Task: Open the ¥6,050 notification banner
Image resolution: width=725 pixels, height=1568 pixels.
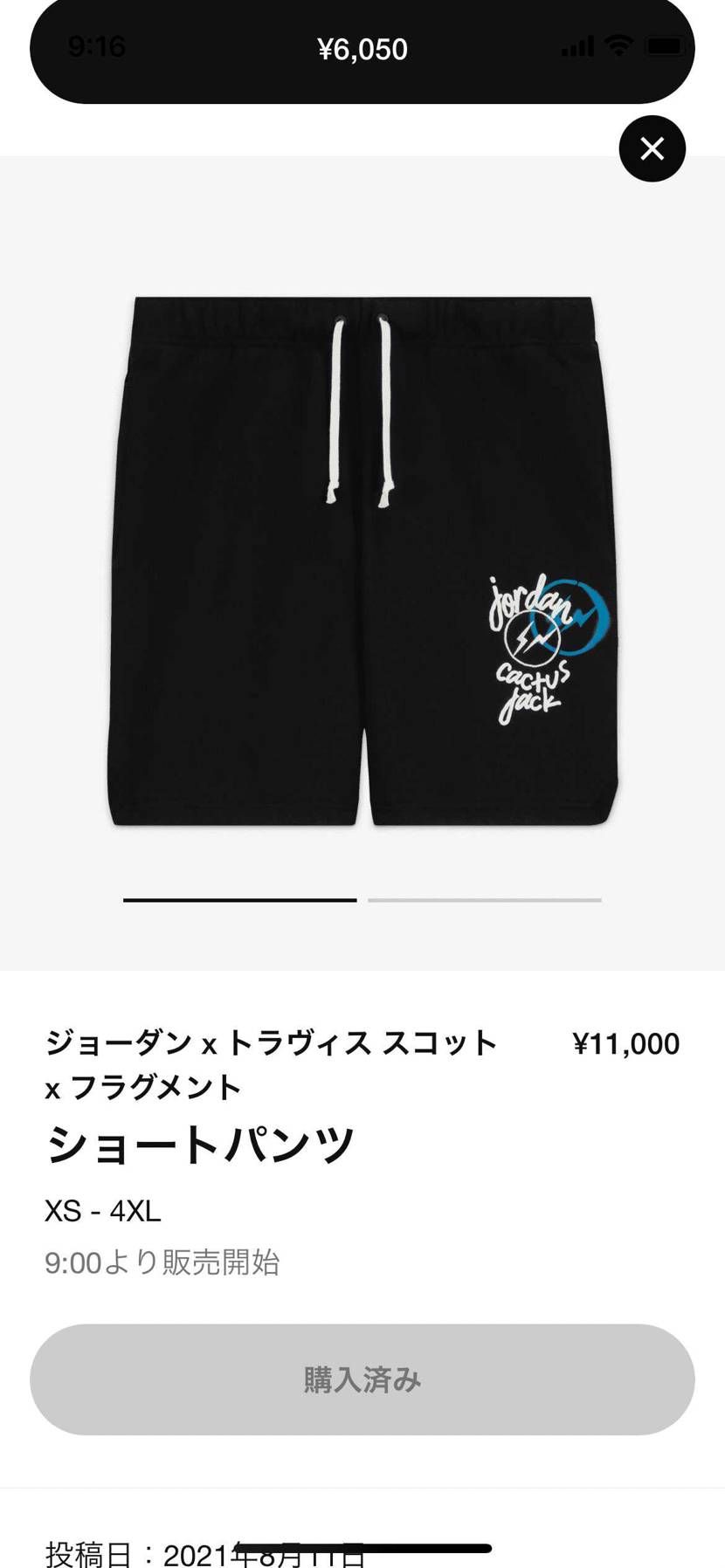Action: pos(362,49)
